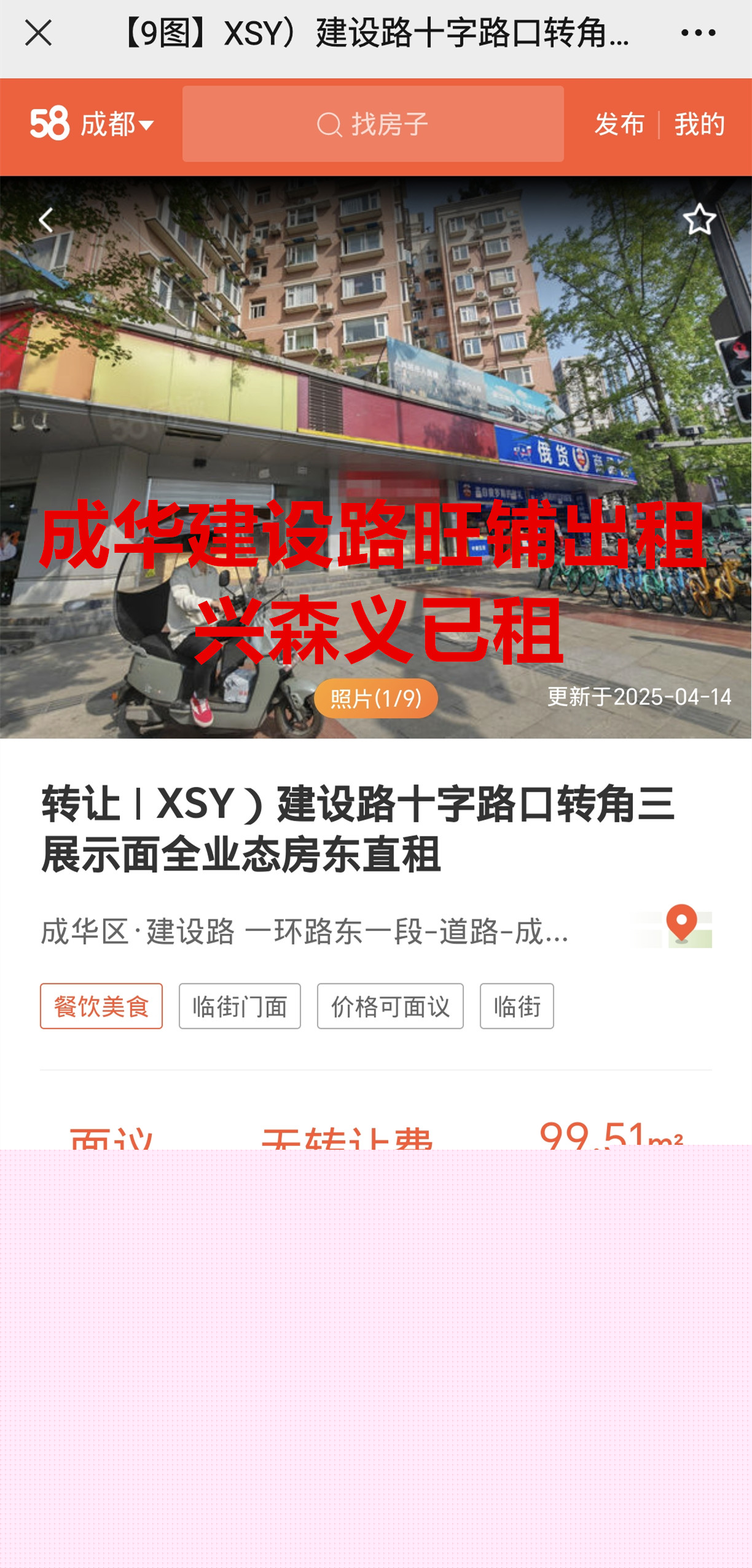
Task: Tap the 58 logo to go home
Action: [49, 124]
